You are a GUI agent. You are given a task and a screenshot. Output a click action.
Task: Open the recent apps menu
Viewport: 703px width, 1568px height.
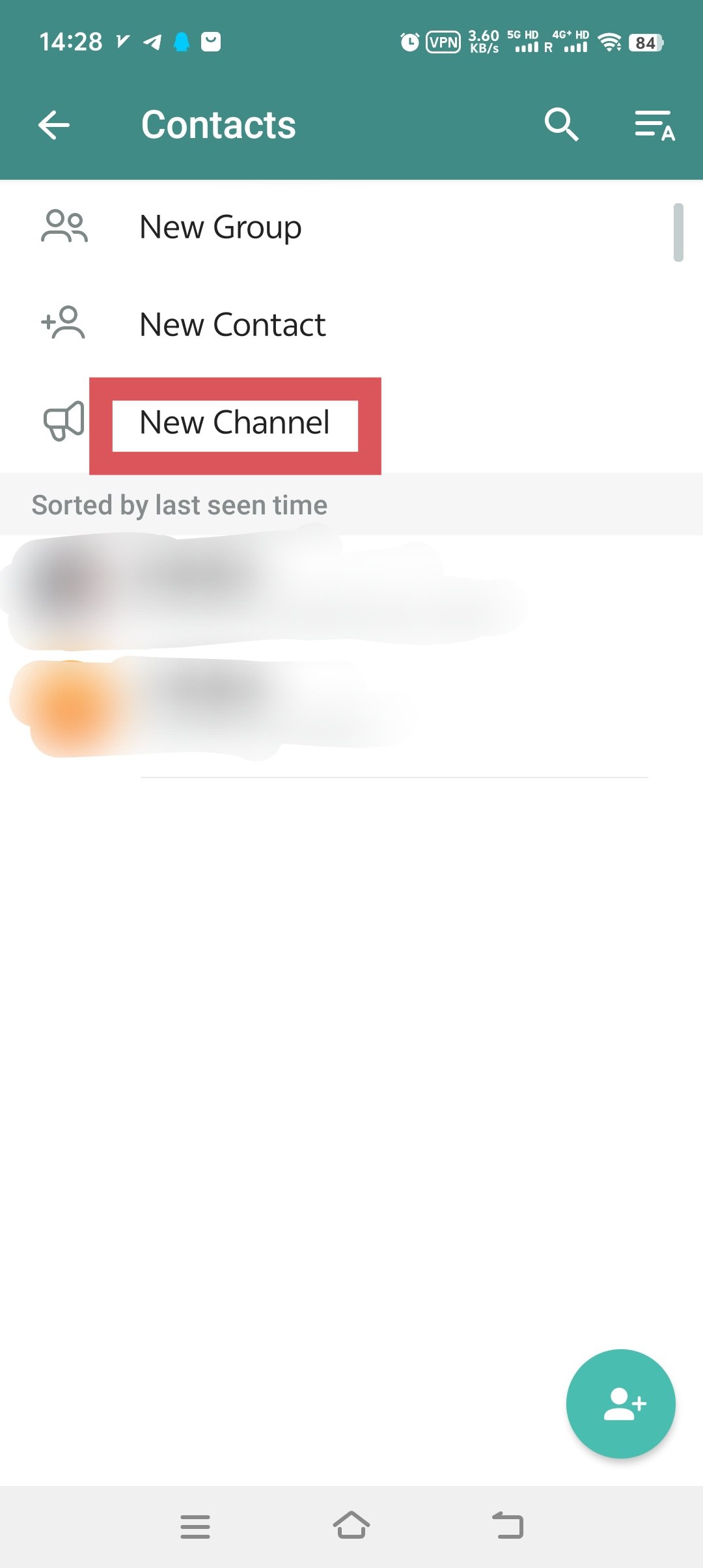click(195, 1526)
